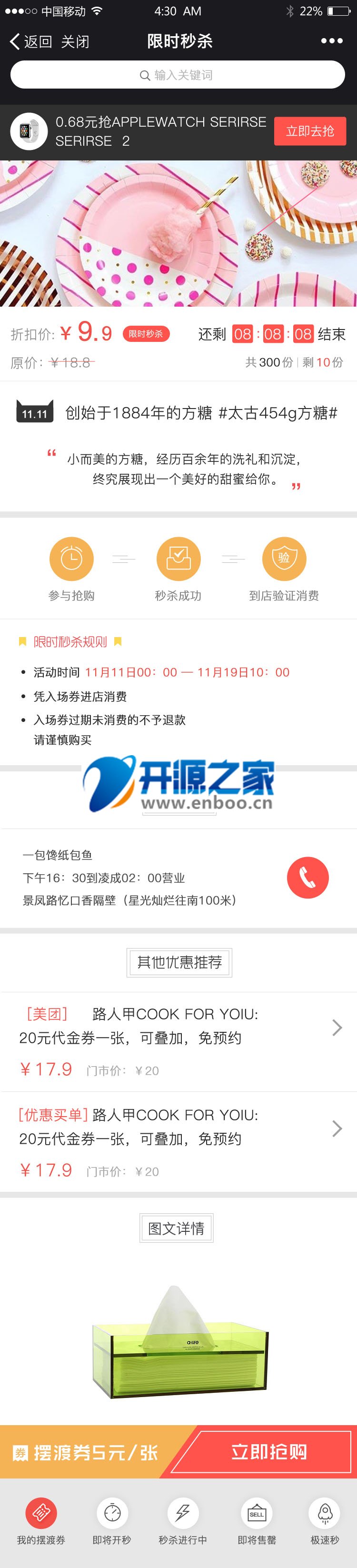357x1568 pixels.
Task: Tap 立即去抢 on the Apple Watch banner
Action: pos(309,131)
